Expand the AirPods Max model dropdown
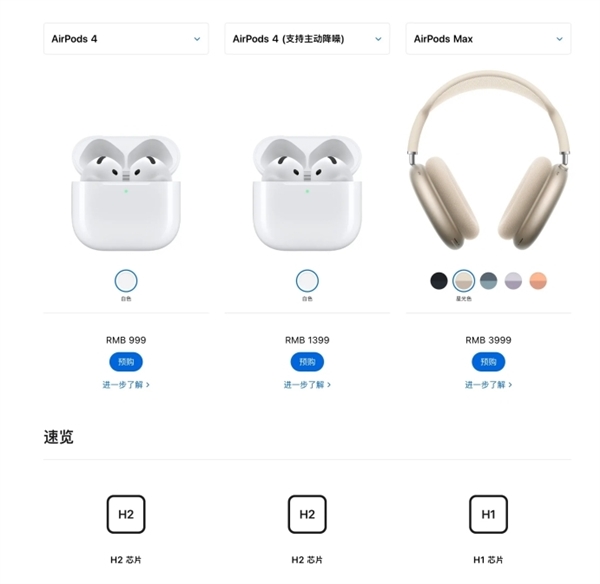The width and height of the screenshot is (600, 584). (x=488, y=39)
